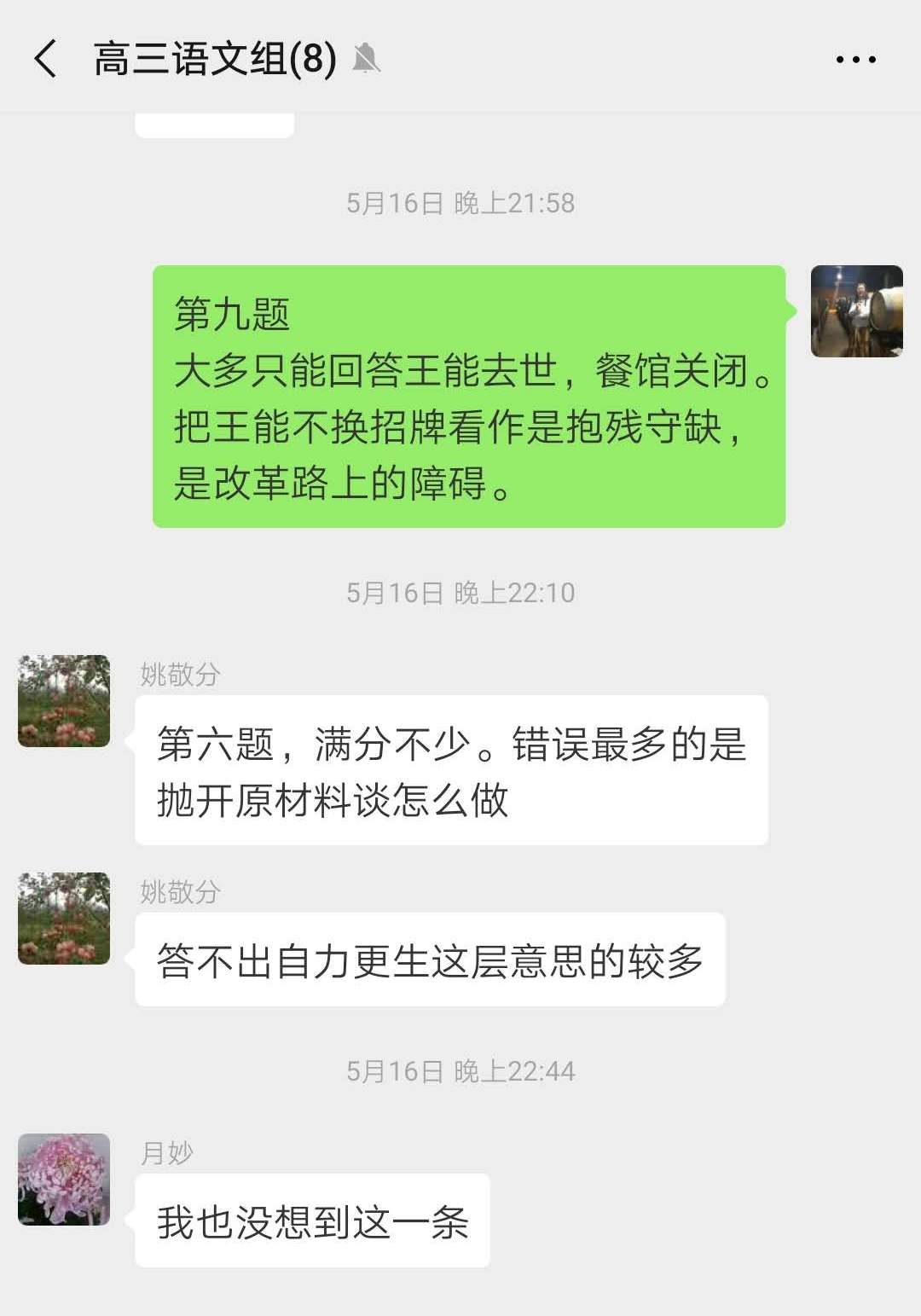This screenshot has height=1316, width=921.
Task: View 月妙's profile picture
Action: tap(64, 1180)
